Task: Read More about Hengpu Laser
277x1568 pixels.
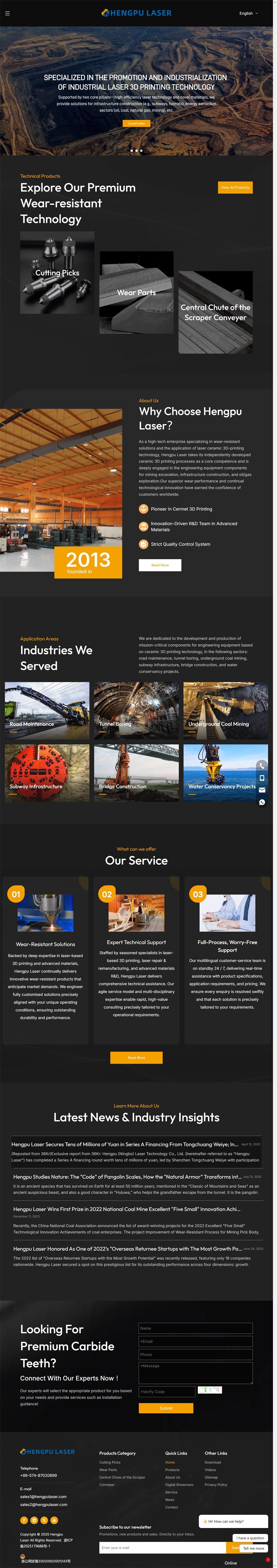Action: pos(160,565)
